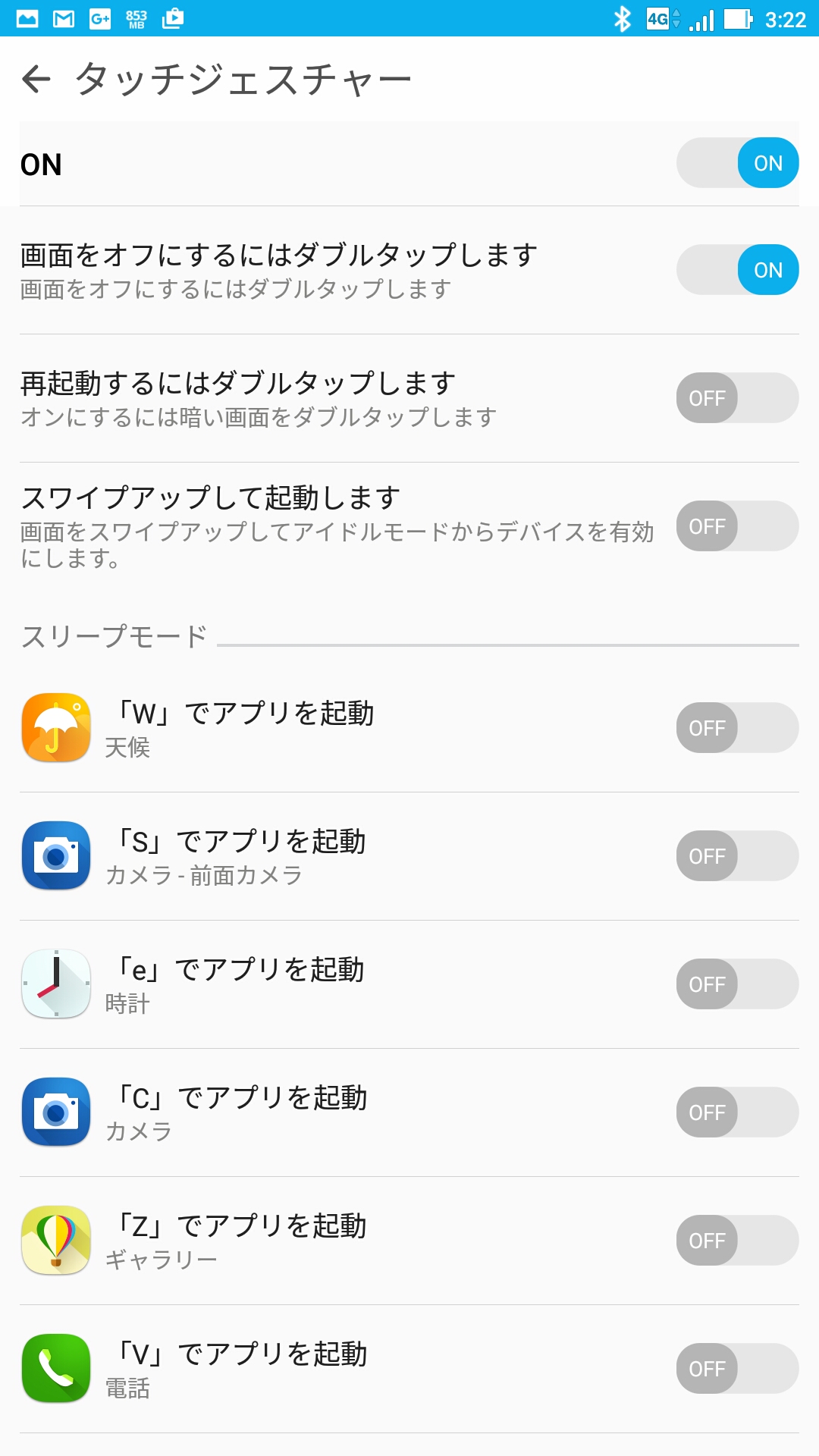
Task: Turn on「Z」gesture for ギャラリー
Action: pos(737,1241)
